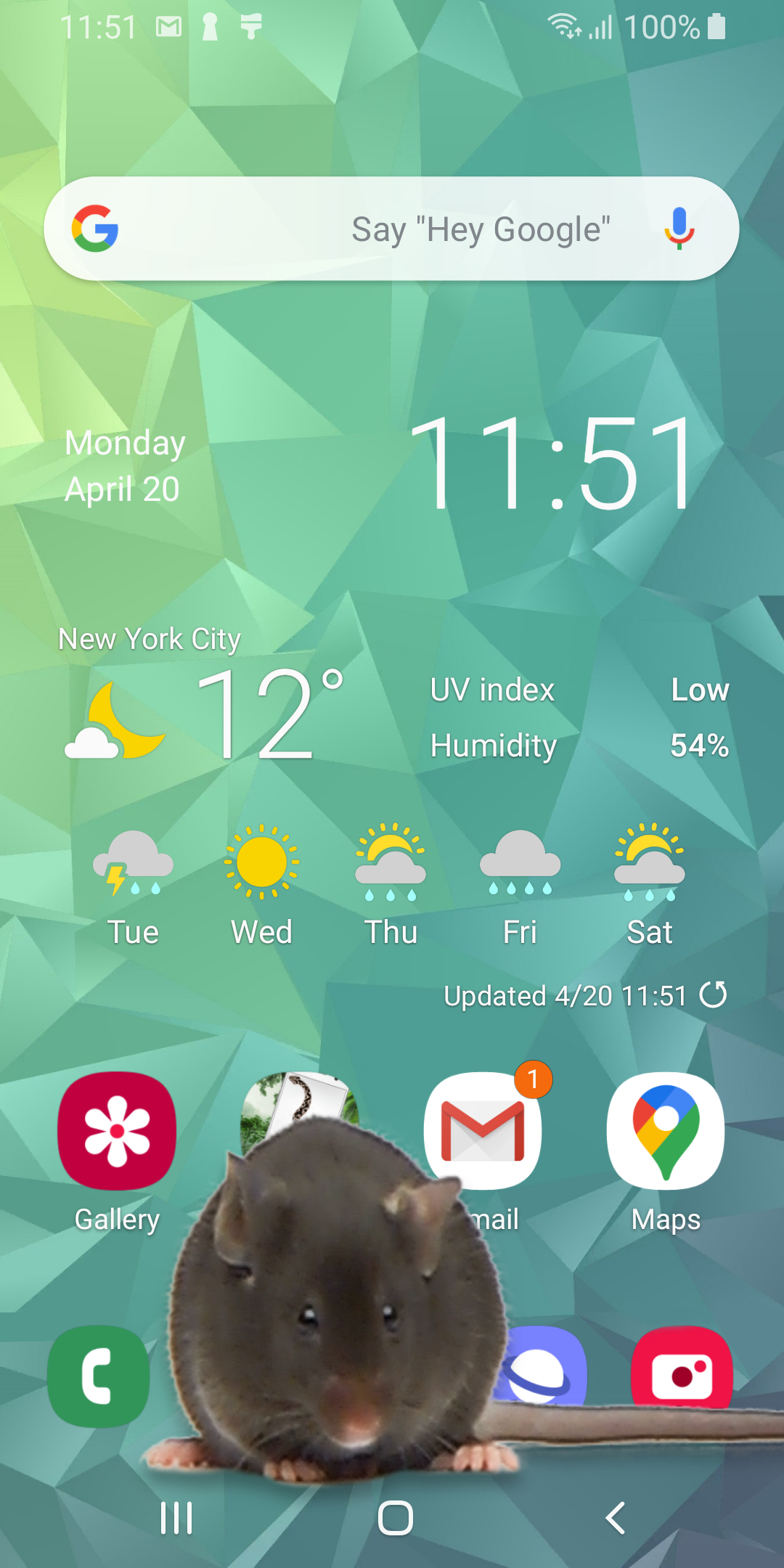This screenshot has height=1568, width=784.
Task: Tap the Google G logo
Action: point(95,229)
